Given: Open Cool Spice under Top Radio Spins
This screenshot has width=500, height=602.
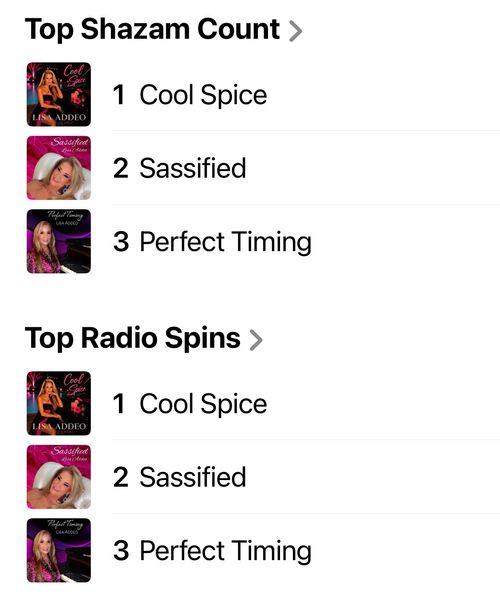Looking at the screenshot, I should pos(263,404).
